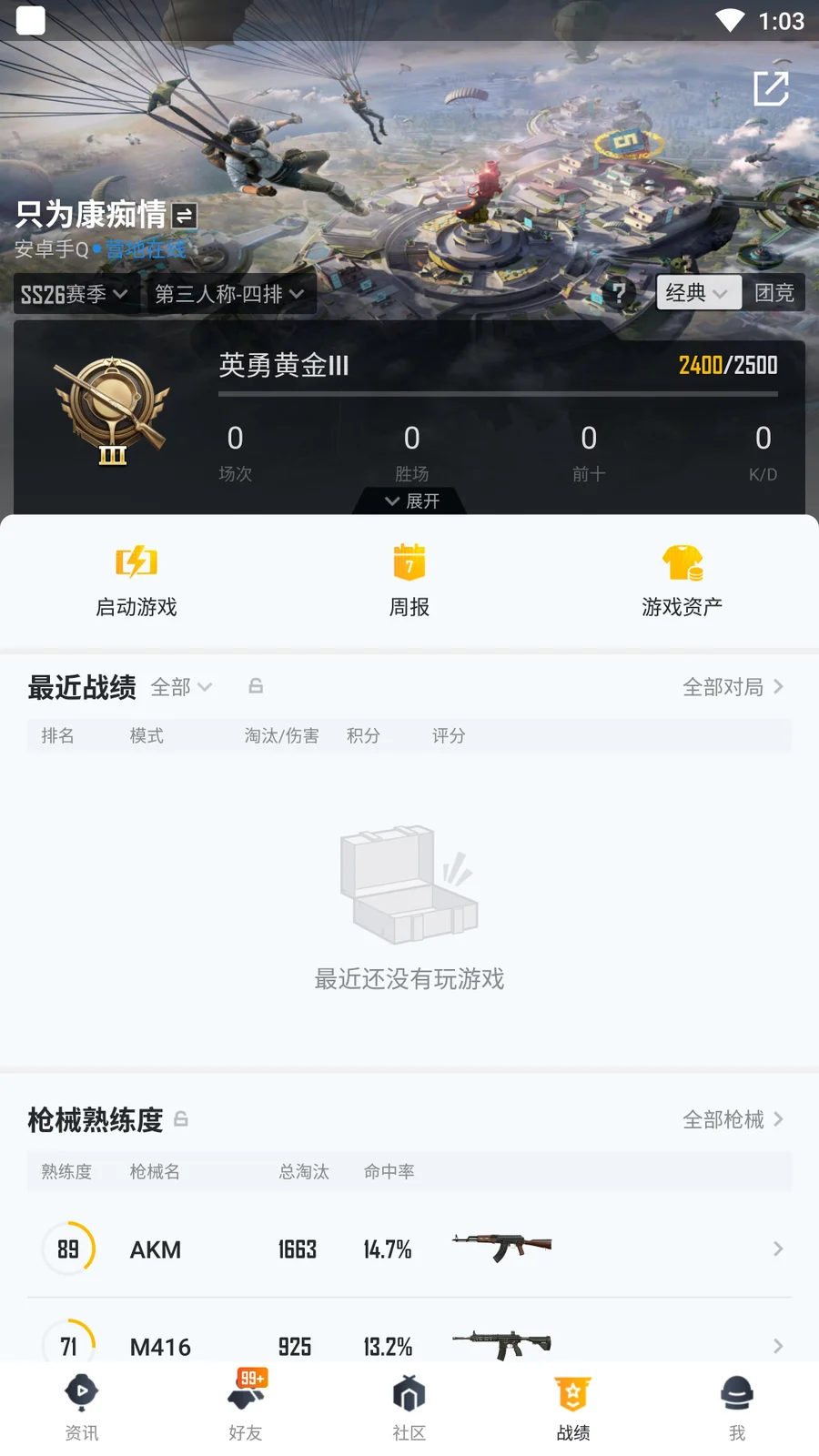The width and height of the screenshot is (819, 1456).
Task: Open AKM weapon proficiency details
Action: coord(409,1249)
